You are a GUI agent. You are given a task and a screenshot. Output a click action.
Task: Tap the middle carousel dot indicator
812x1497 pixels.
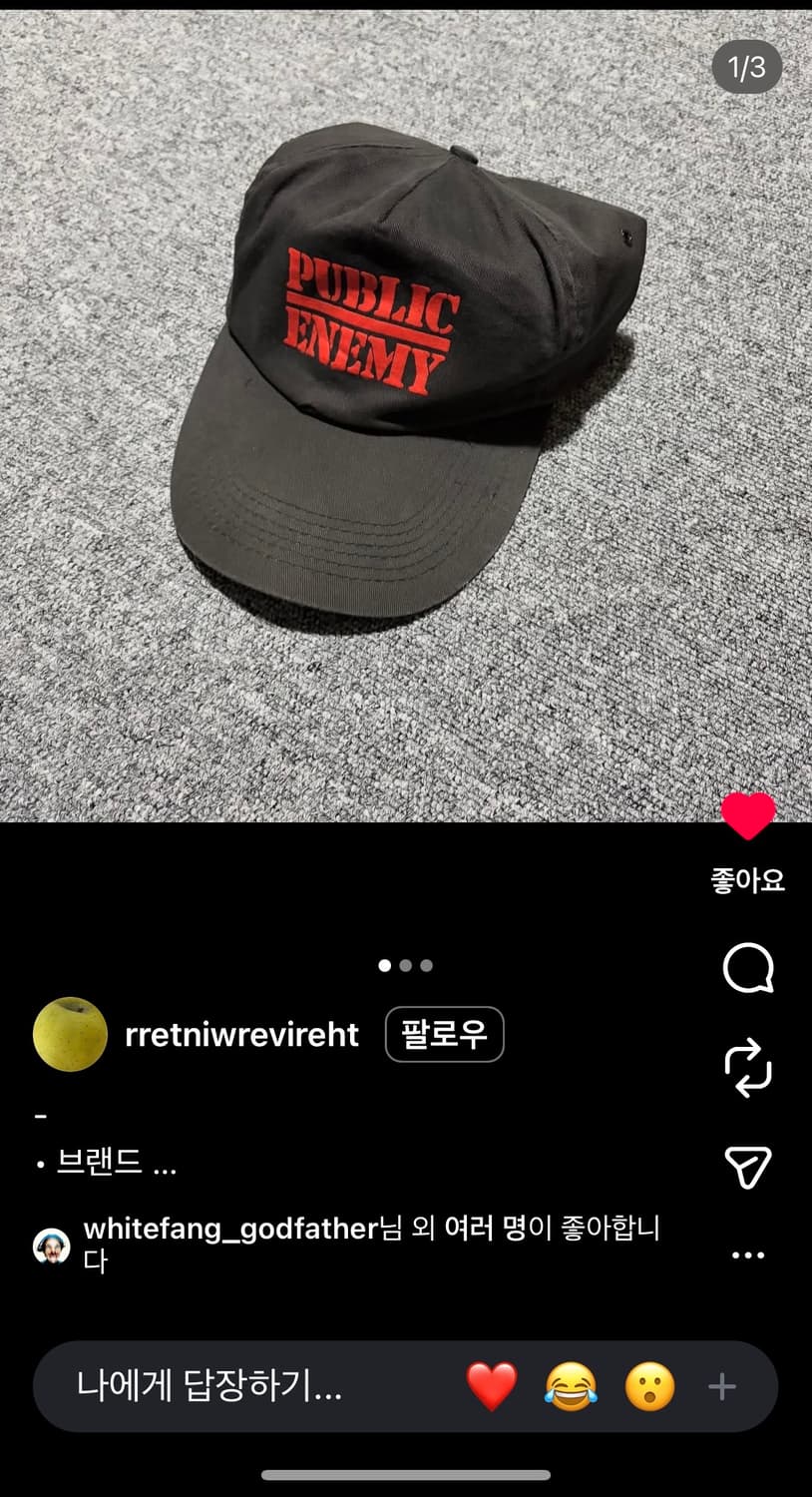click(406, 966)
